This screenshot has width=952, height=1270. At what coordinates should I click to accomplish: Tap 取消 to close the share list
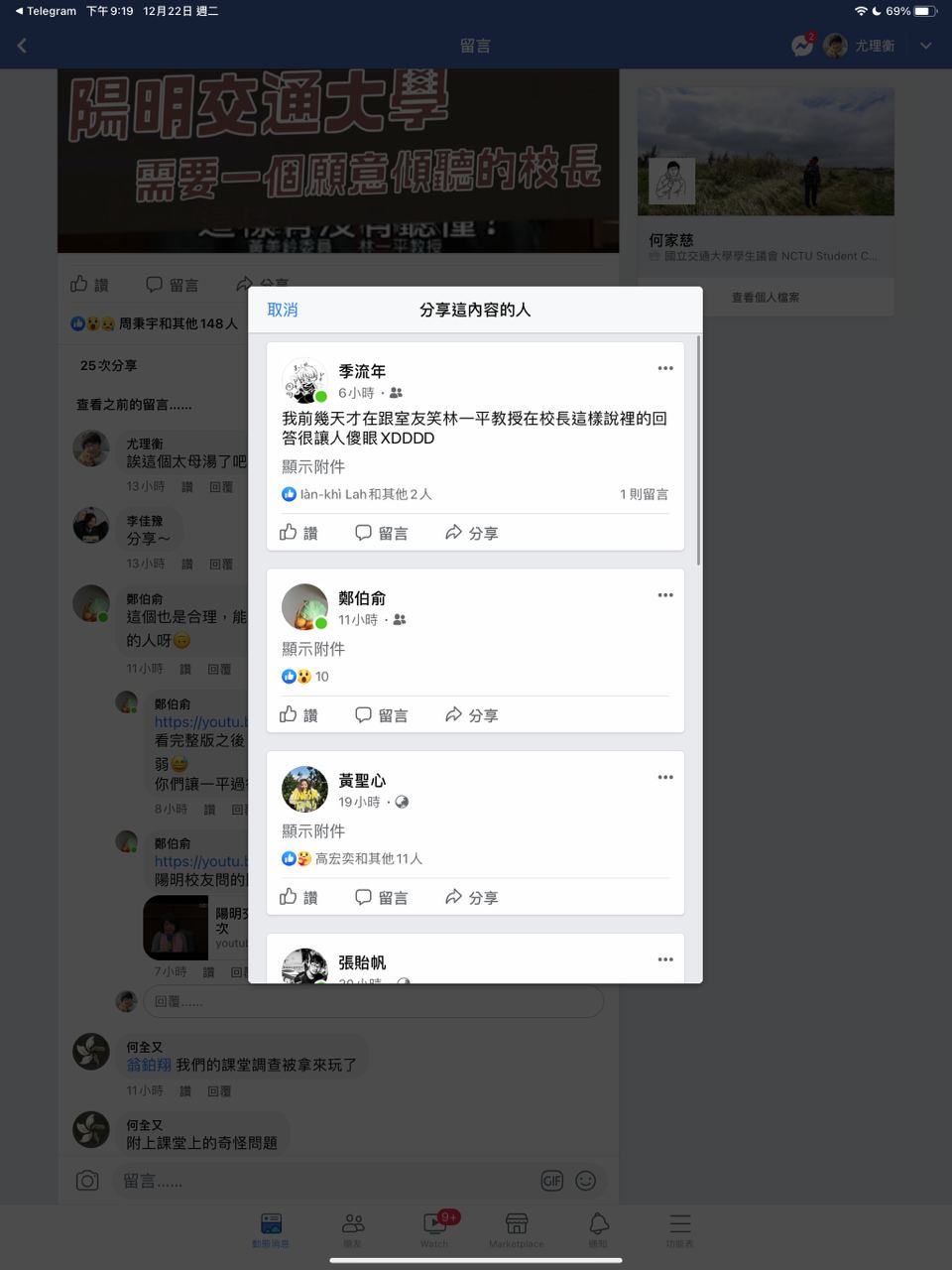283,310
